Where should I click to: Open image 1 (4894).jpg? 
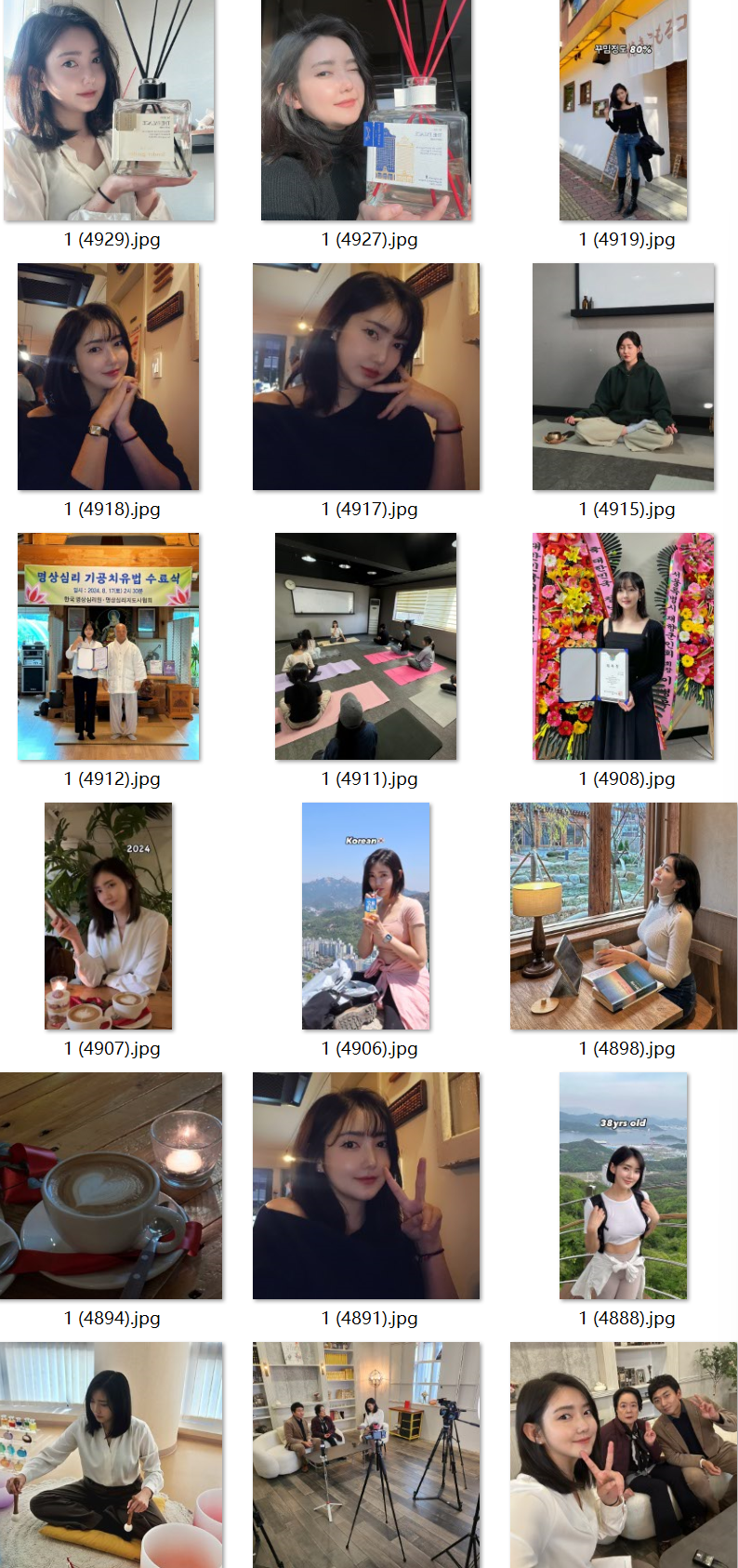pyautogui.click(x=111, y=1186)
